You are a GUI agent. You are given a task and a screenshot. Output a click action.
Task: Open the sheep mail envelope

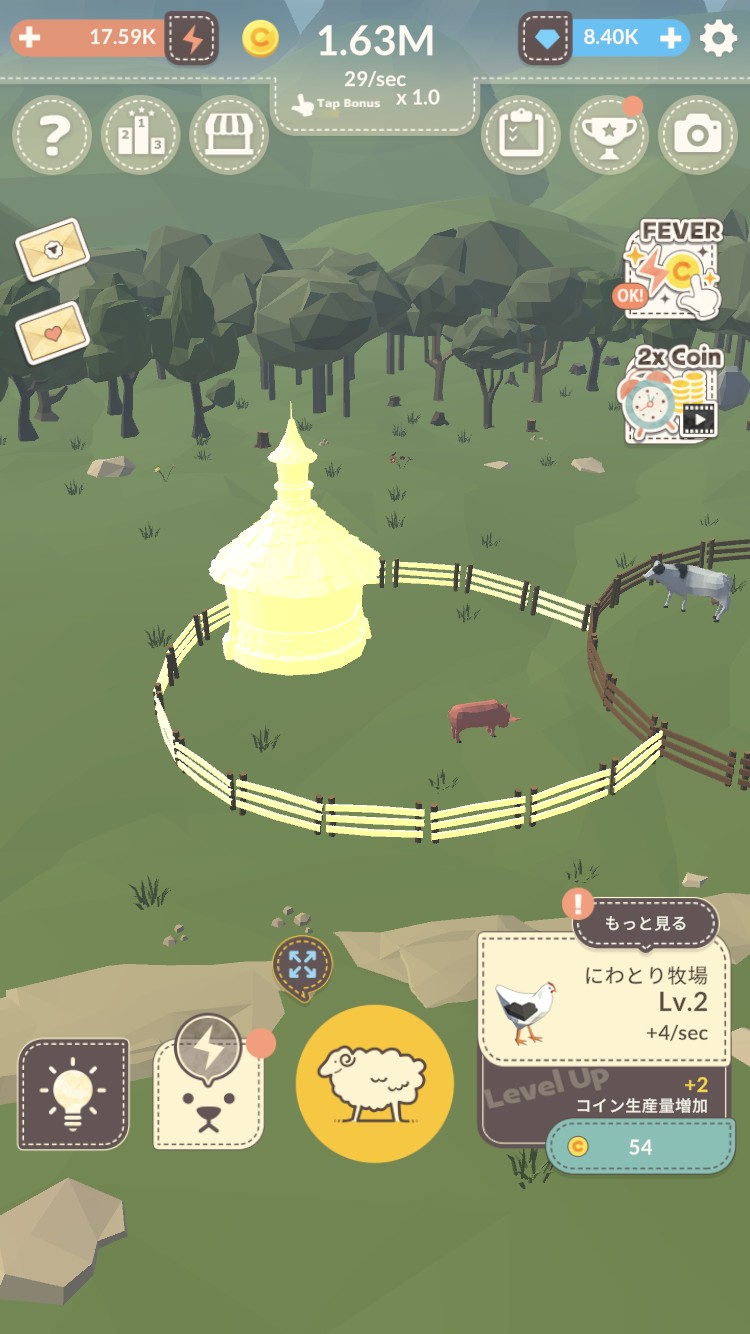tap(52, 249)
